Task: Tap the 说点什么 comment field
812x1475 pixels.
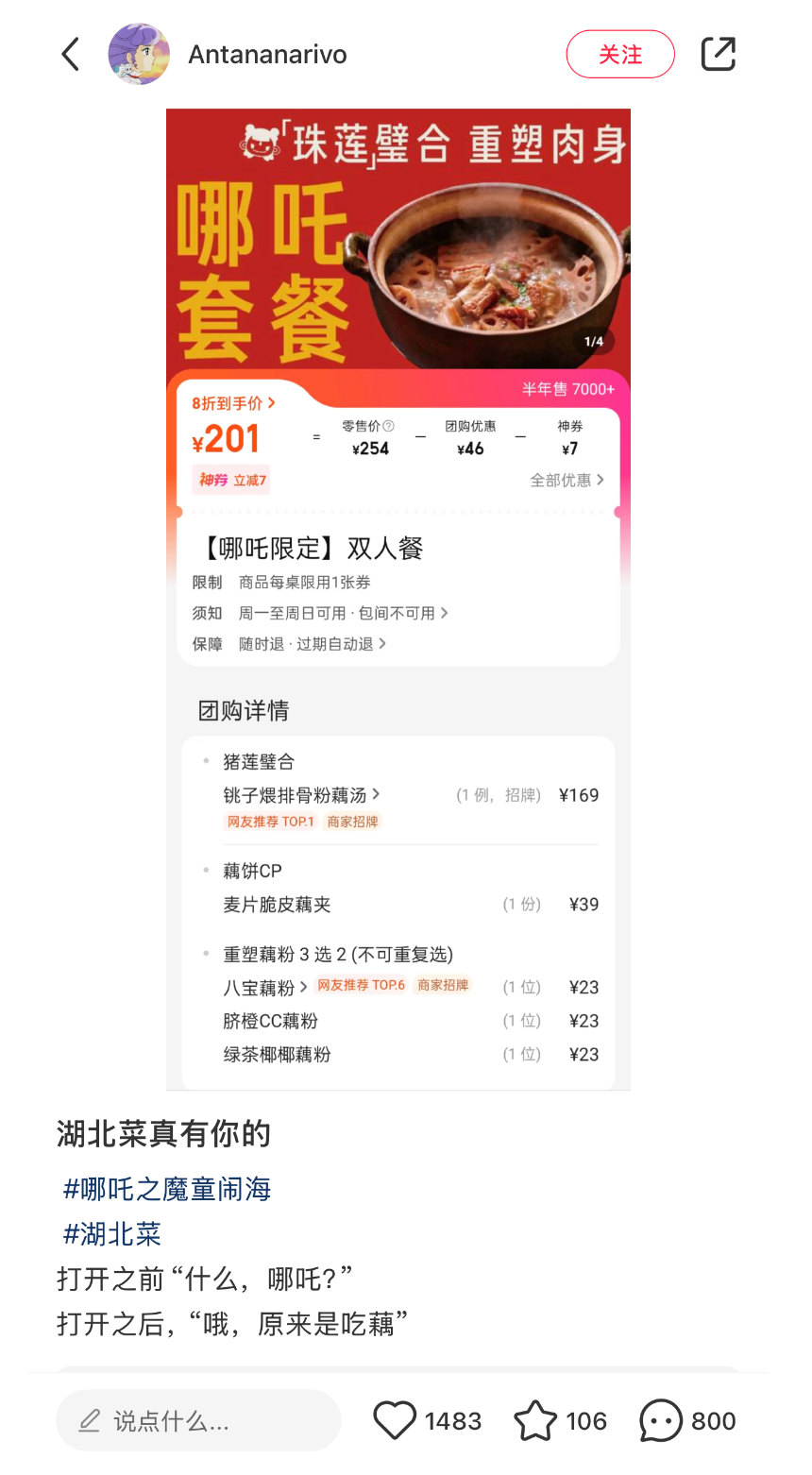Action: click(198, 1420)
